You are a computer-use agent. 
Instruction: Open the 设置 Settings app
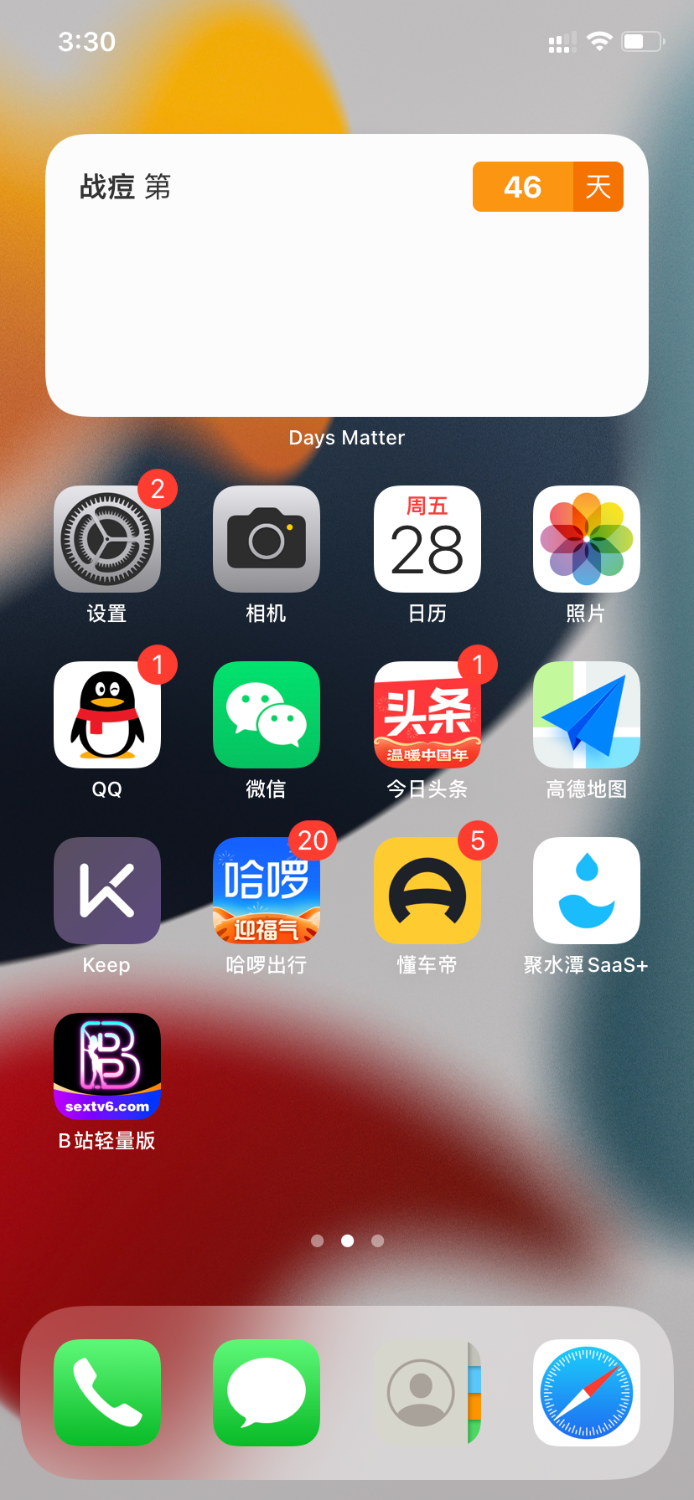click(x=107, y=540)
